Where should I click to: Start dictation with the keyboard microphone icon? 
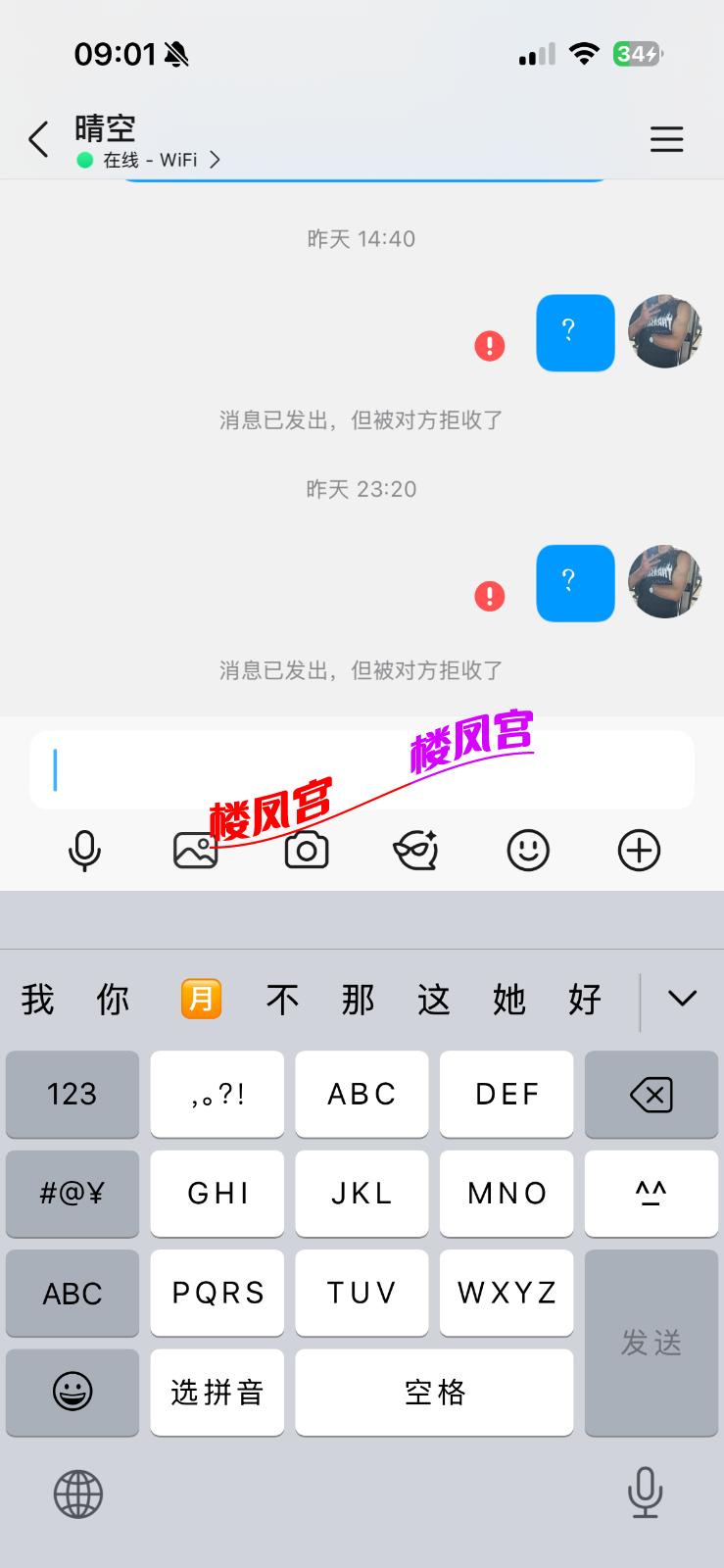[644, 1494]
